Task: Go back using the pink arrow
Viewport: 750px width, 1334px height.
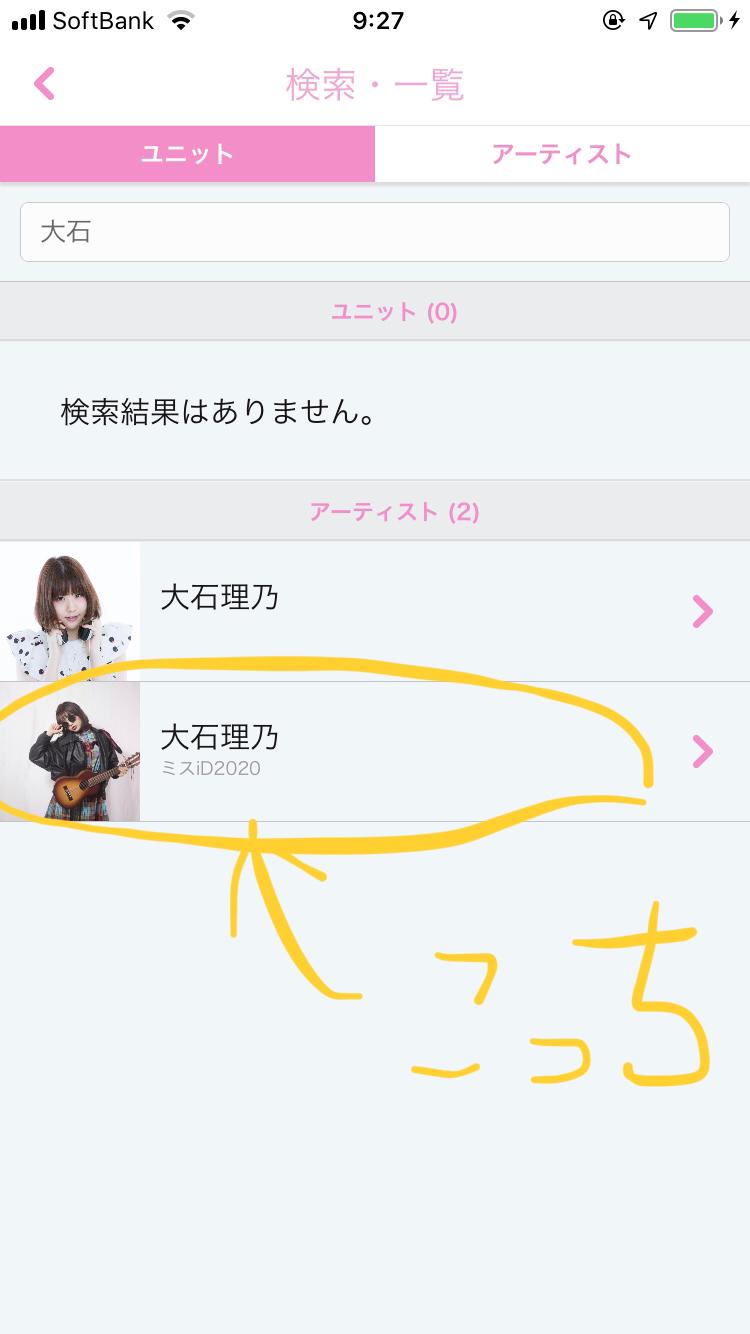Action: pyautogui.click(x=44, y=84)
